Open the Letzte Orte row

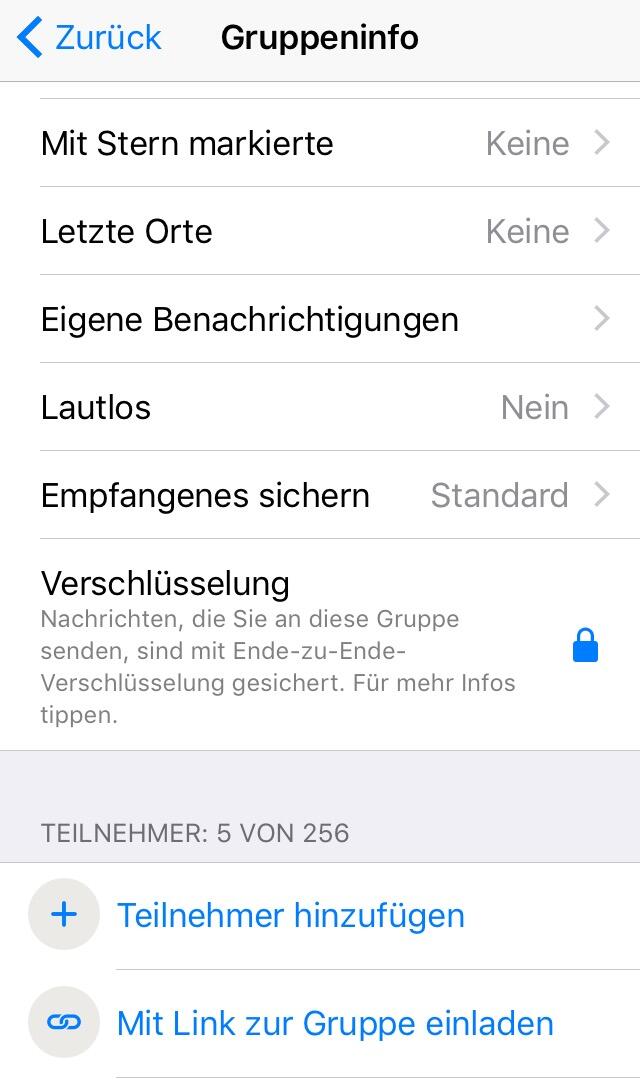click(x=320, y=231)
